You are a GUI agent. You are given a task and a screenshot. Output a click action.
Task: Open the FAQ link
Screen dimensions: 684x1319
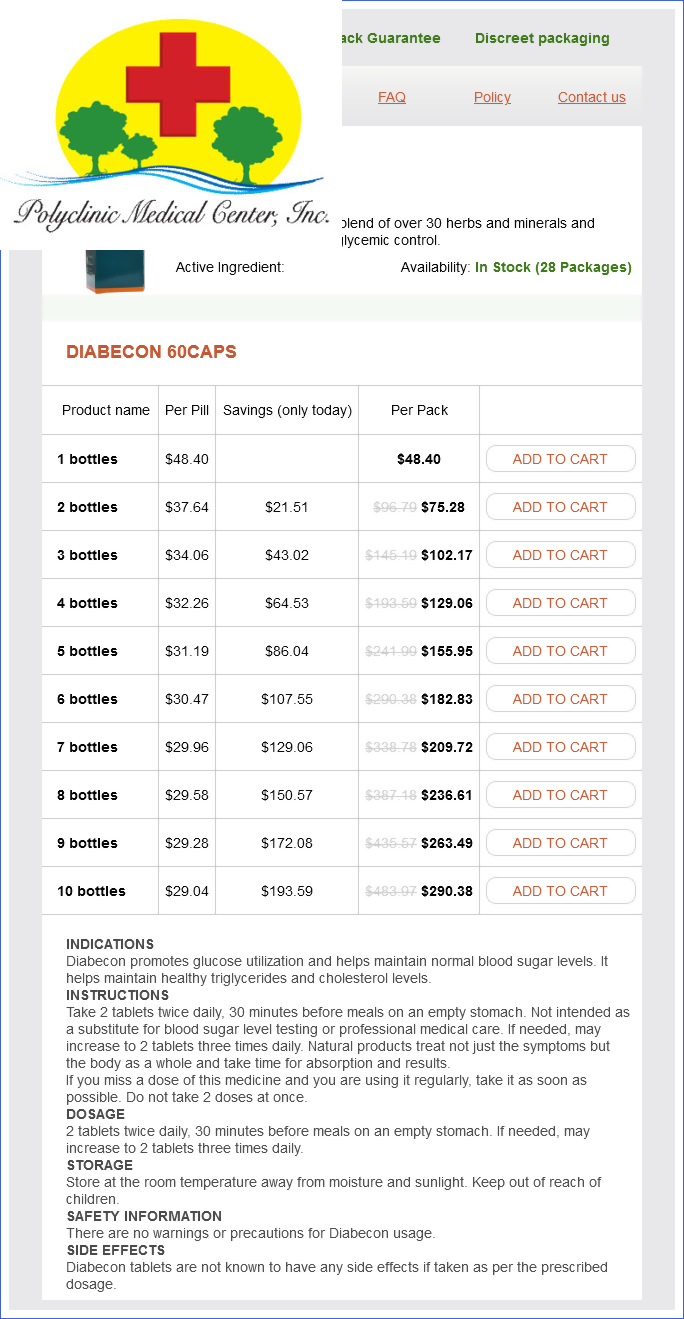[392, 97]
